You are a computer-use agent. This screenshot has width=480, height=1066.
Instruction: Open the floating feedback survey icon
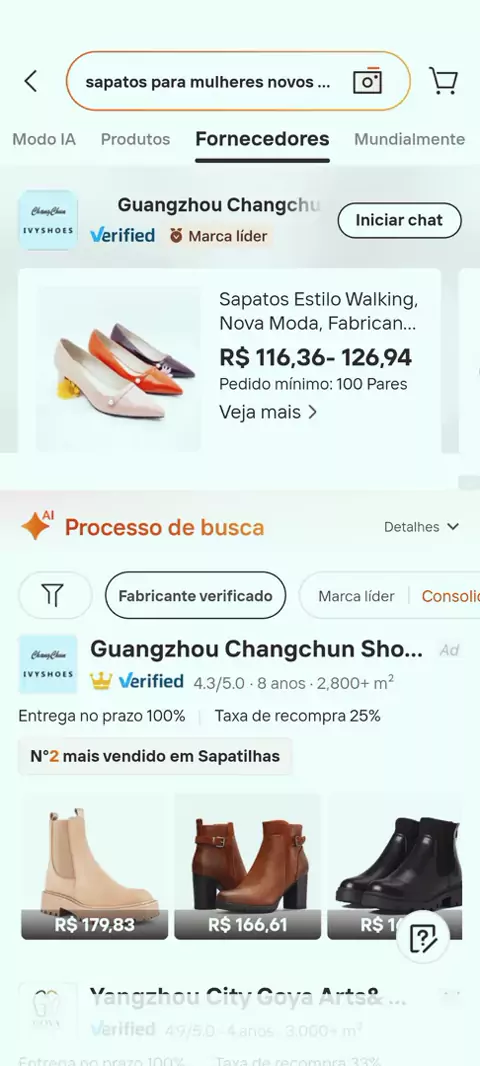[423, 940]
